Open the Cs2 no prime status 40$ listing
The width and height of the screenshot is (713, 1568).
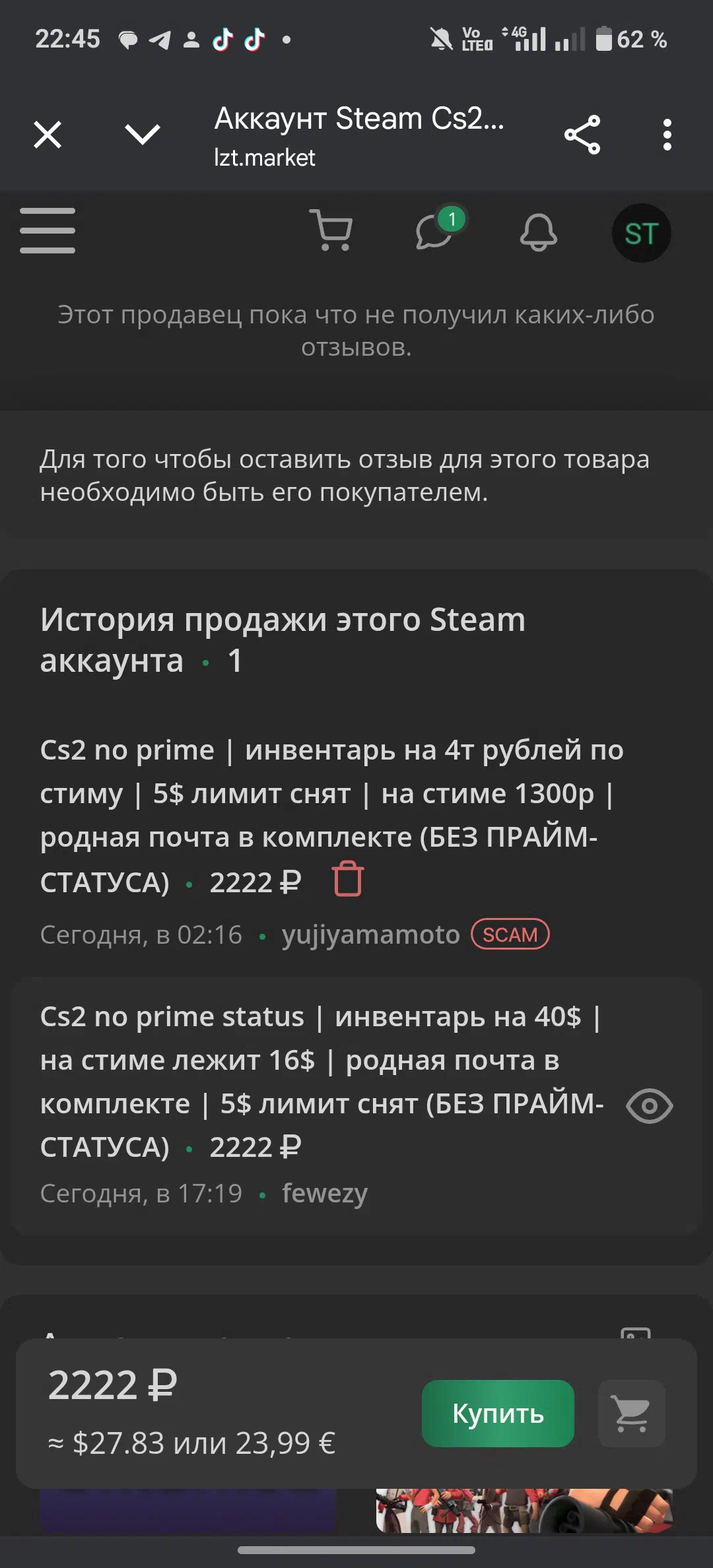(322, 1081)
